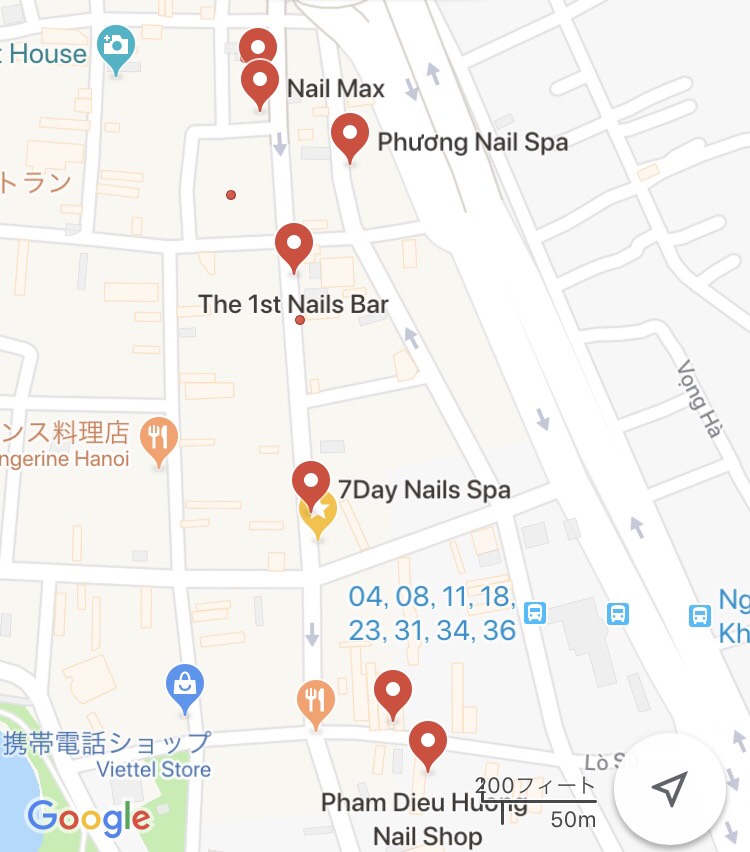Select the Nail Max map pin
This screenshot has height=852, width=750.
coord(261,82)
